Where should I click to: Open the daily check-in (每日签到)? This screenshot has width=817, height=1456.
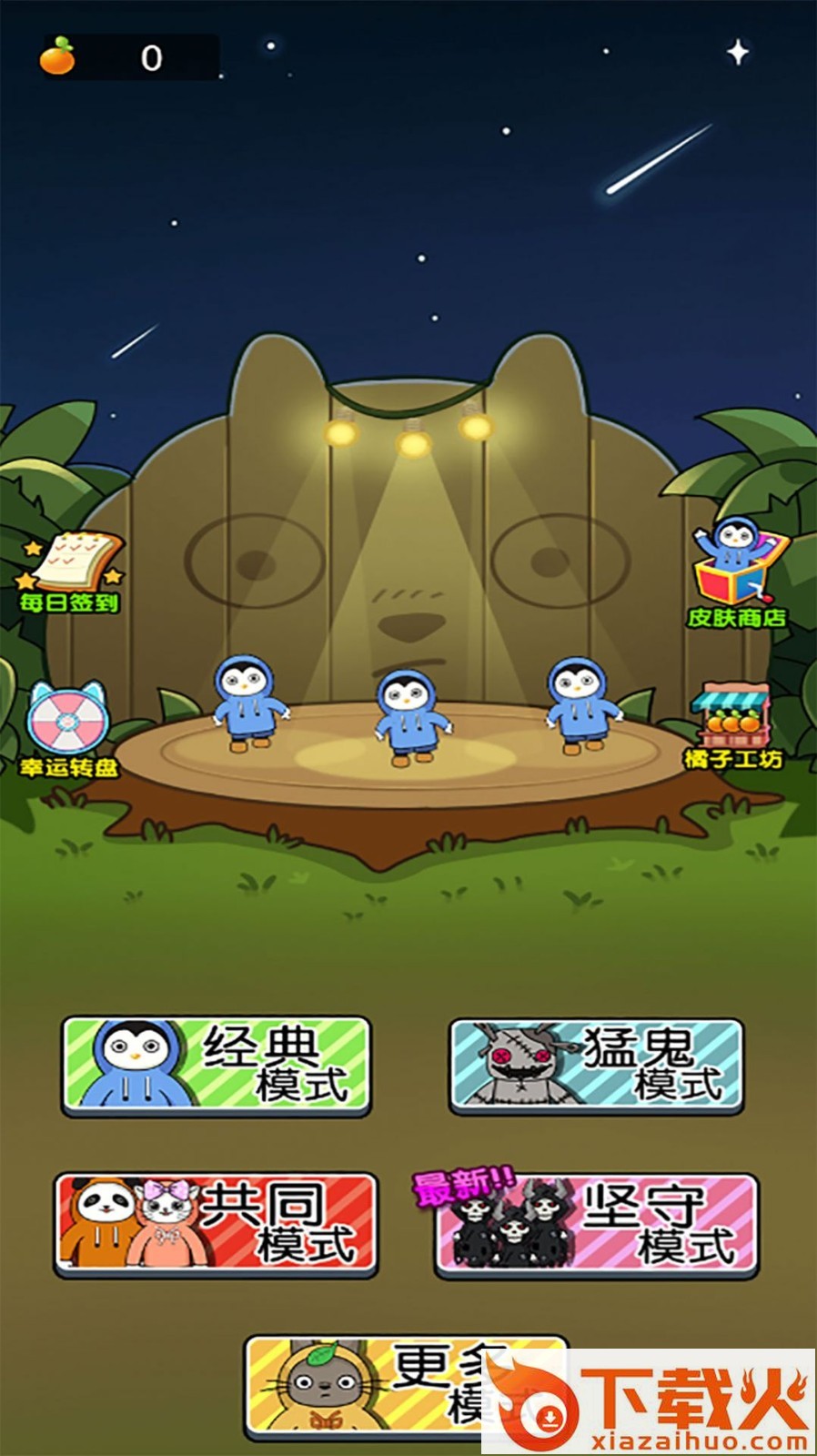point(69,572)
